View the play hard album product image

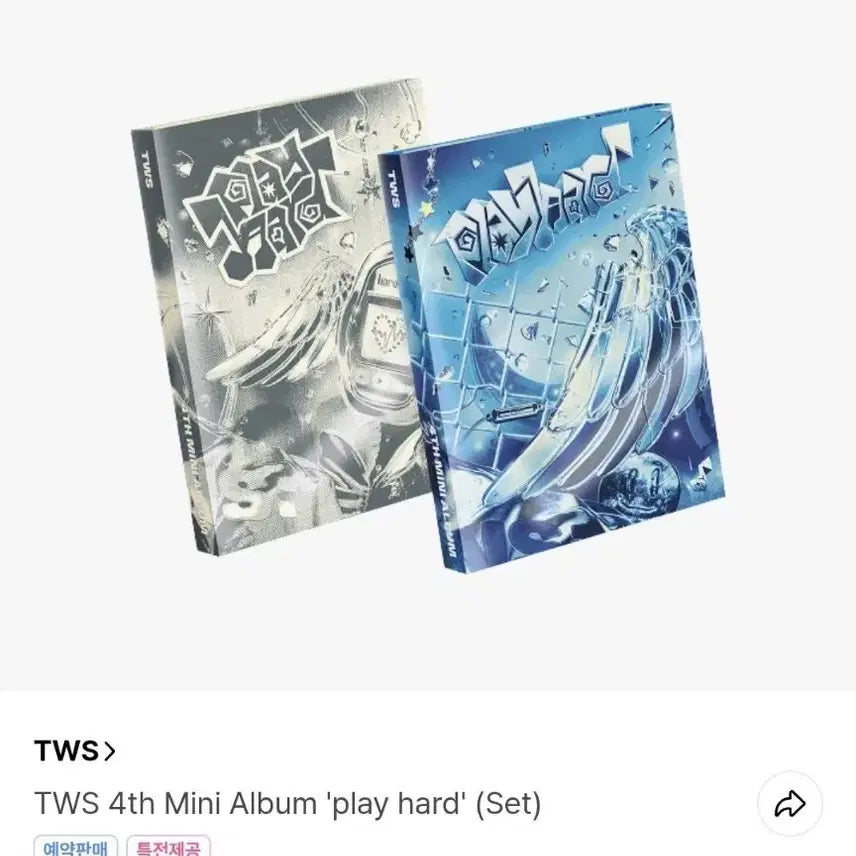pyautogui.click(x=428, y=345)
